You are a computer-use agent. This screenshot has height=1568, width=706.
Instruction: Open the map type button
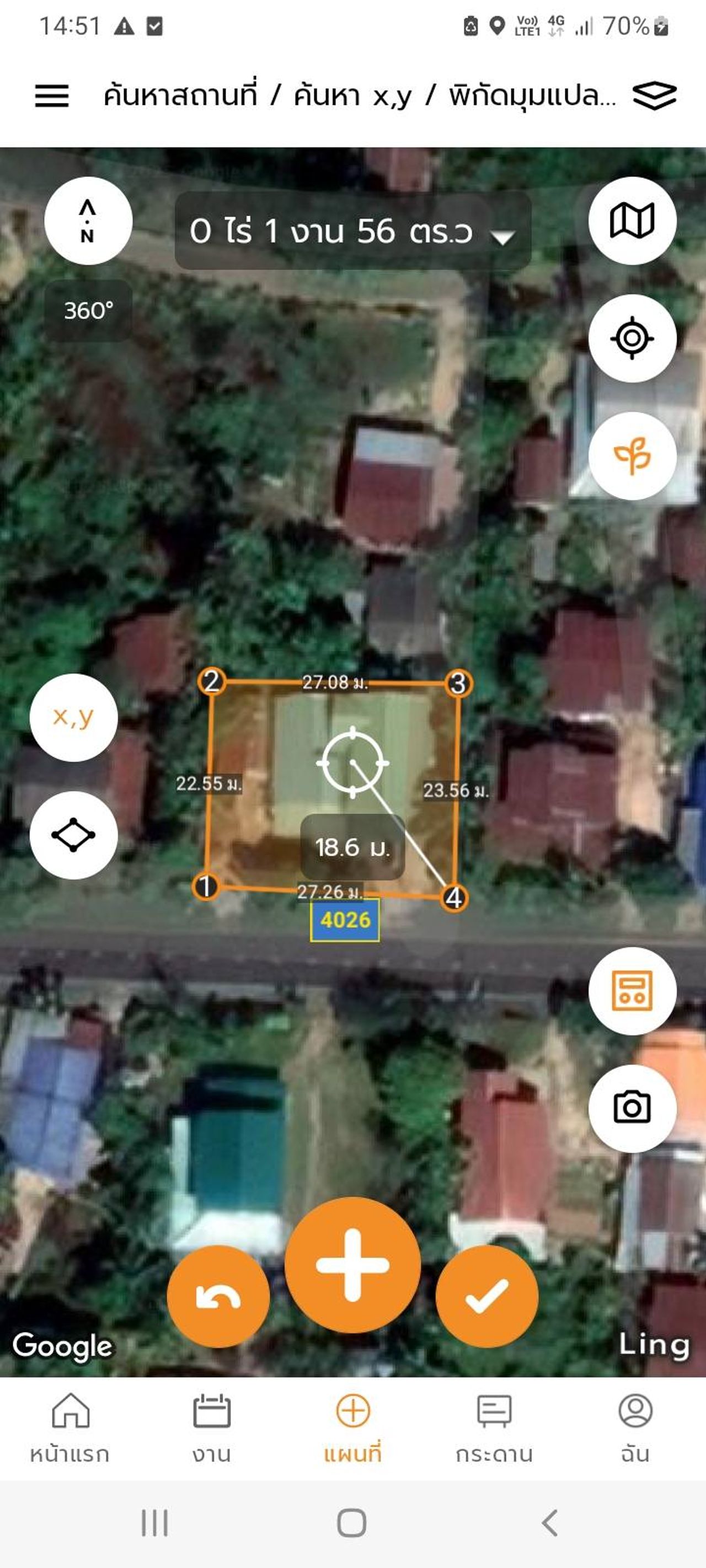pyautogui.click(x=632, y=221)
